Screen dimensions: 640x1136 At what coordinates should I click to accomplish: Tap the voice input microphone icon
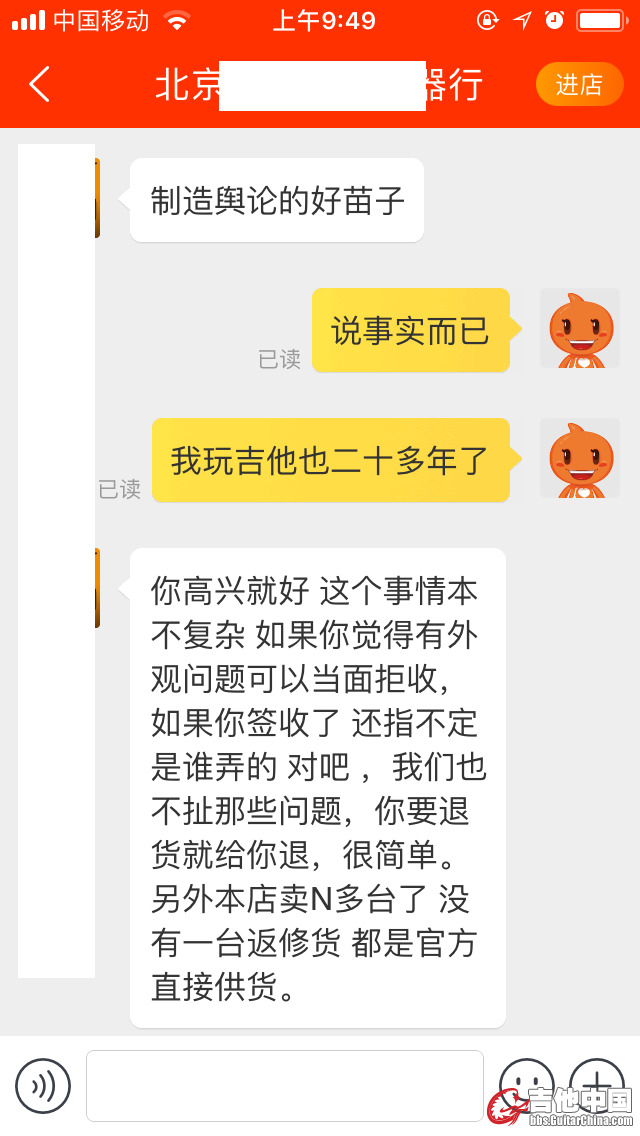click(x=43, y=1086)
